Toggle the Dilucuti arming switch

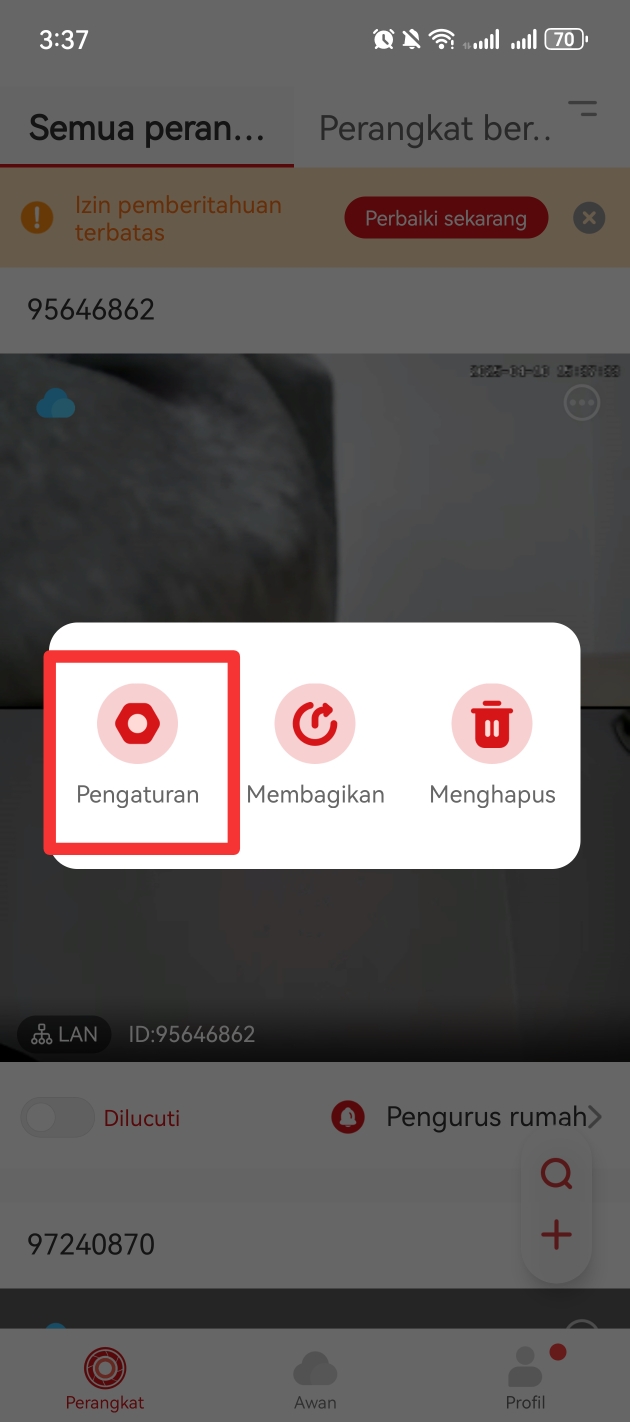(x=56, y=1118)
